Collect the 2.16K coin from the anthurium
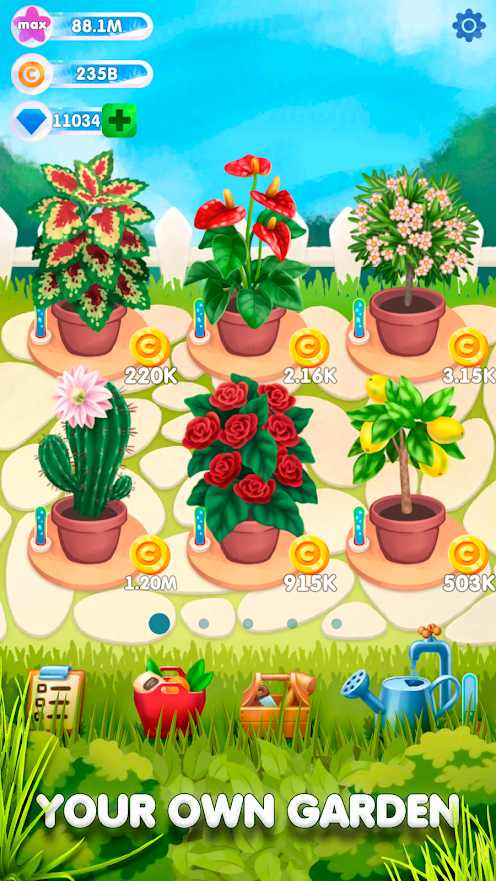This screenshot has width=496, height=881. coord(309,347)
